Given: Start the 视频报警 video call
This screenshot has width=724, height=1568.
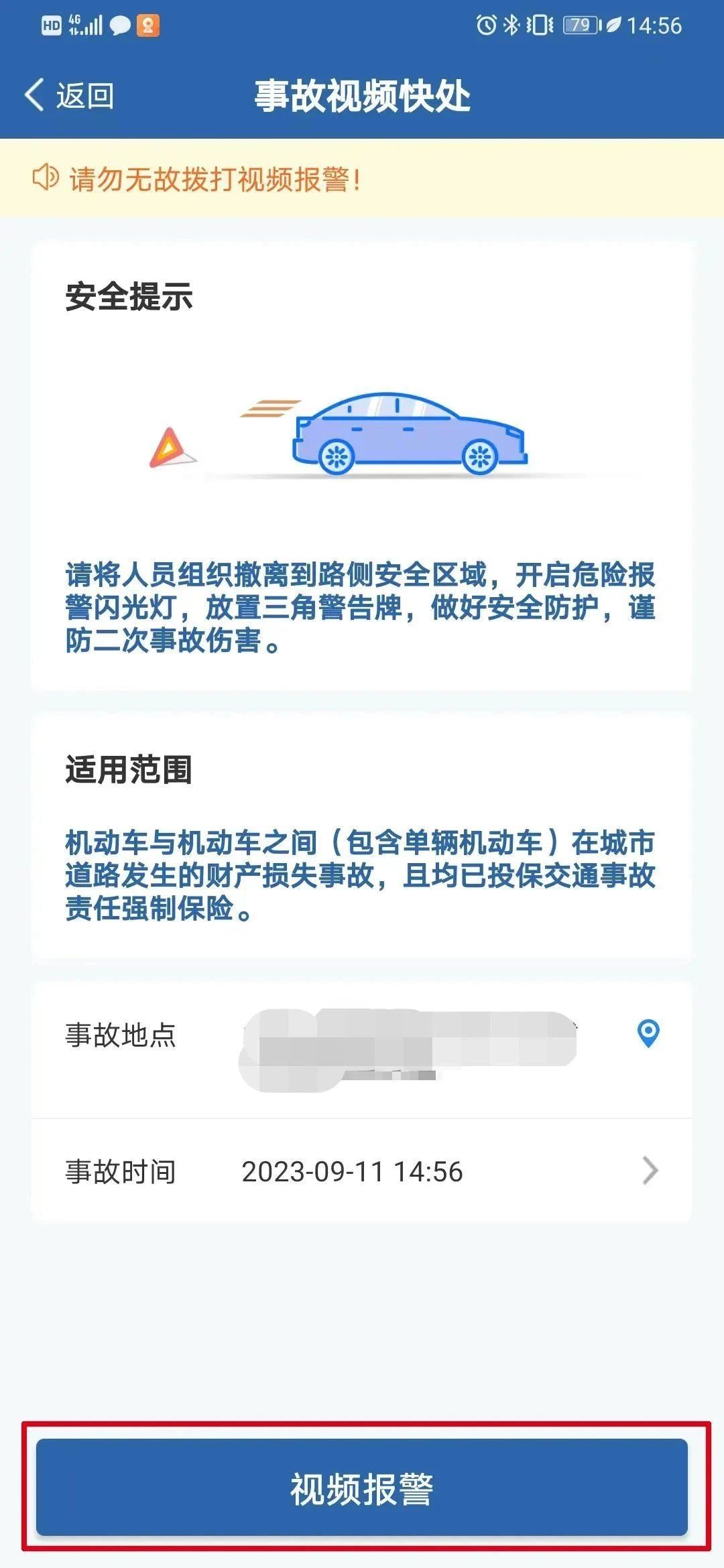Looking at the screenshot, I should coord(362,1488).
